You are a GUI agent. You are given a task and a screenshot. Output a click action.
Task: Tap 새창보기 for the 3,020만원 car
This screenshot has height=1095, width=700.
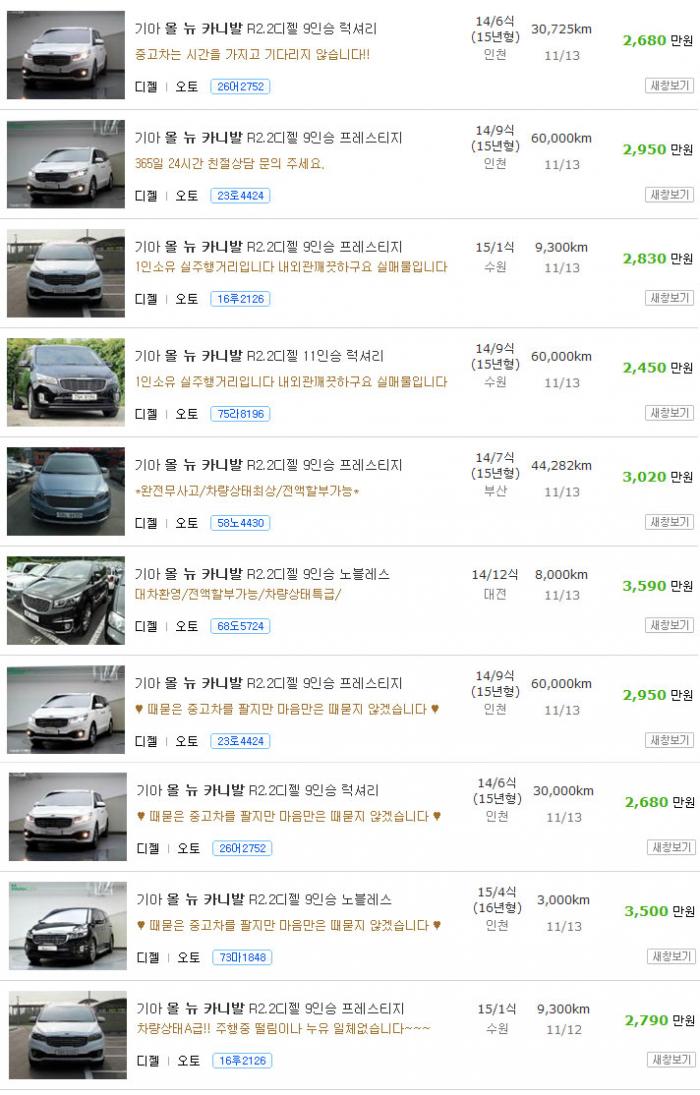coord(669,522)
